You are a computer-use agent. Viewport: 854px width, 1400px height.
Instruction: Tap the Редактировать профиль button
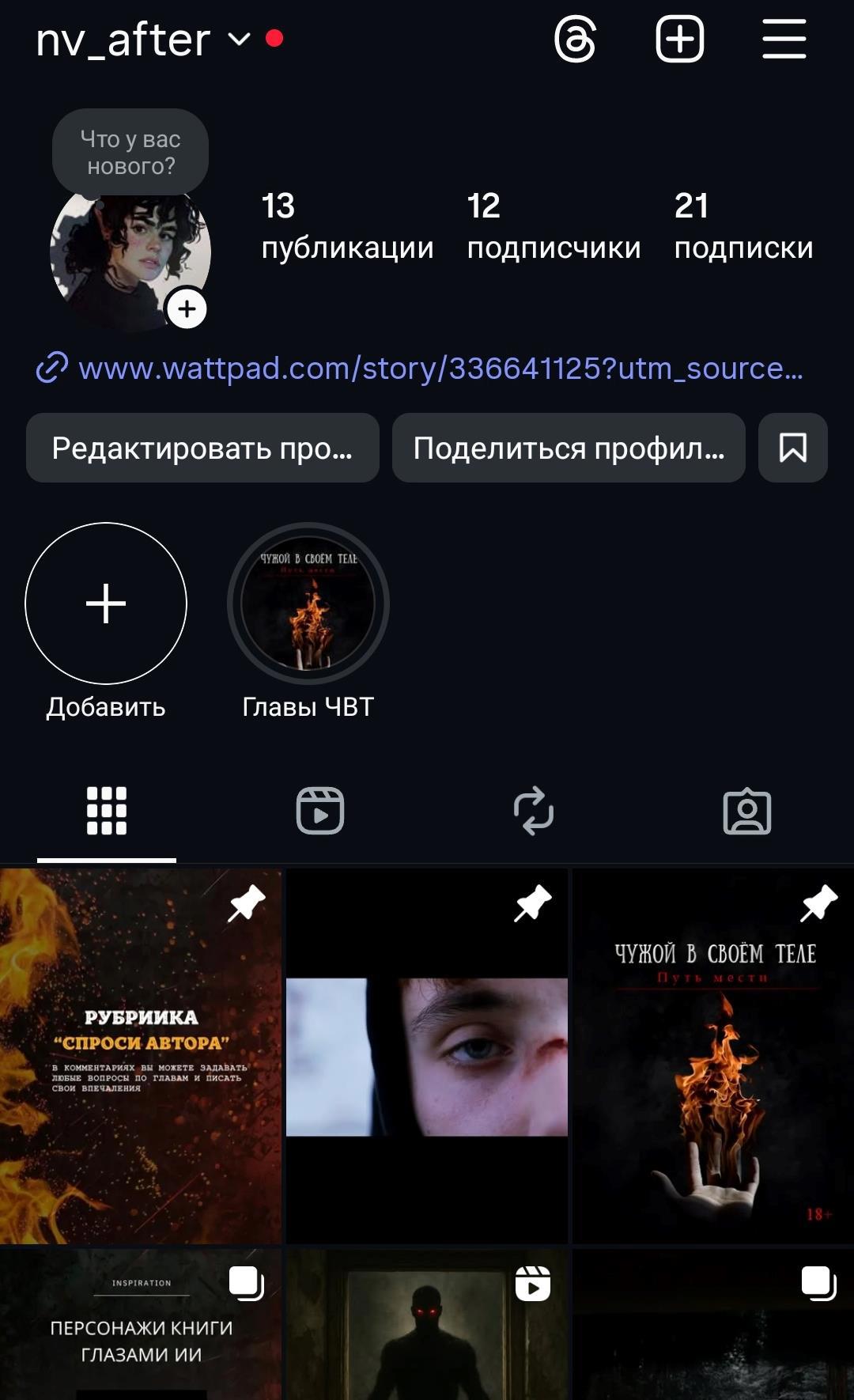[202, 448]
